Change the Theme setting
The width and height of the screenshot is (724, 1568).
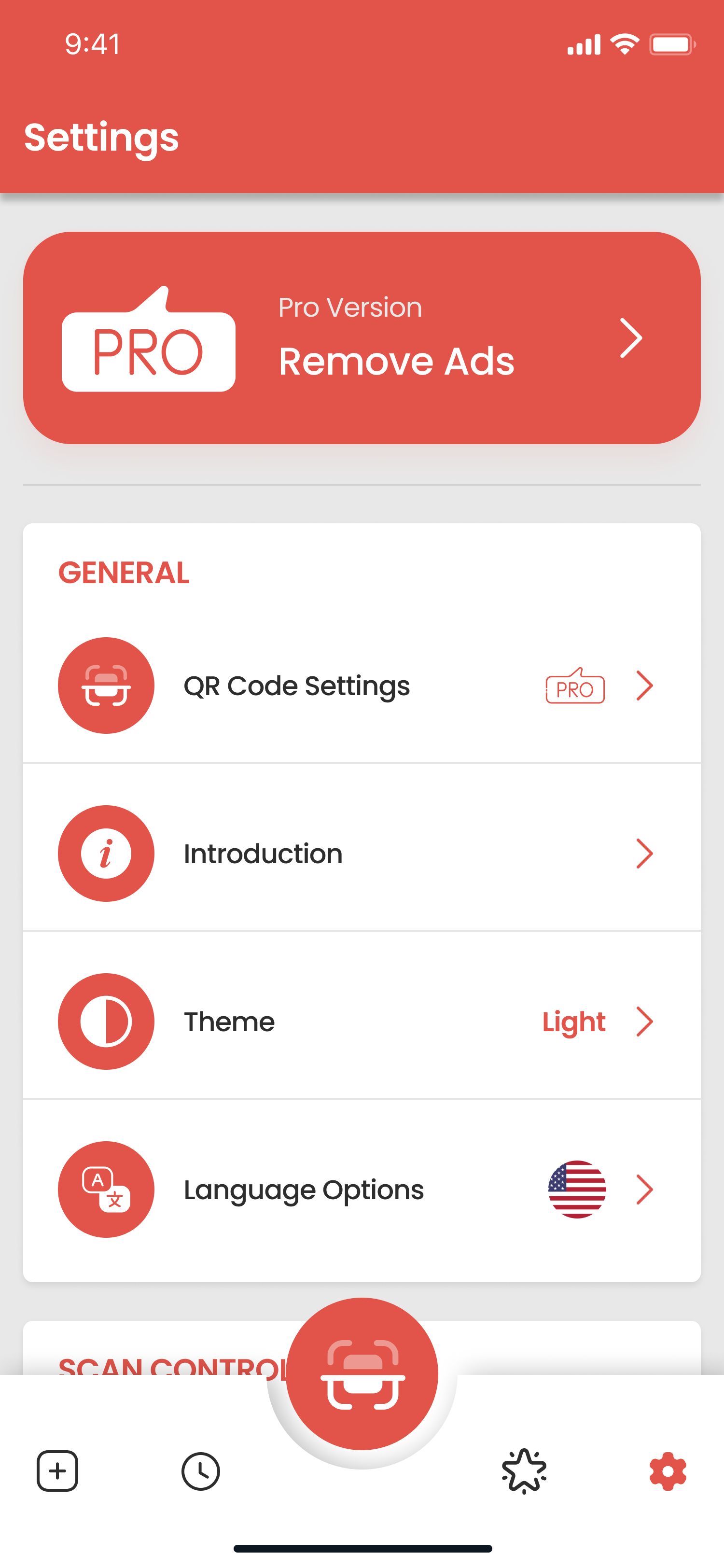pos(362,1022)
